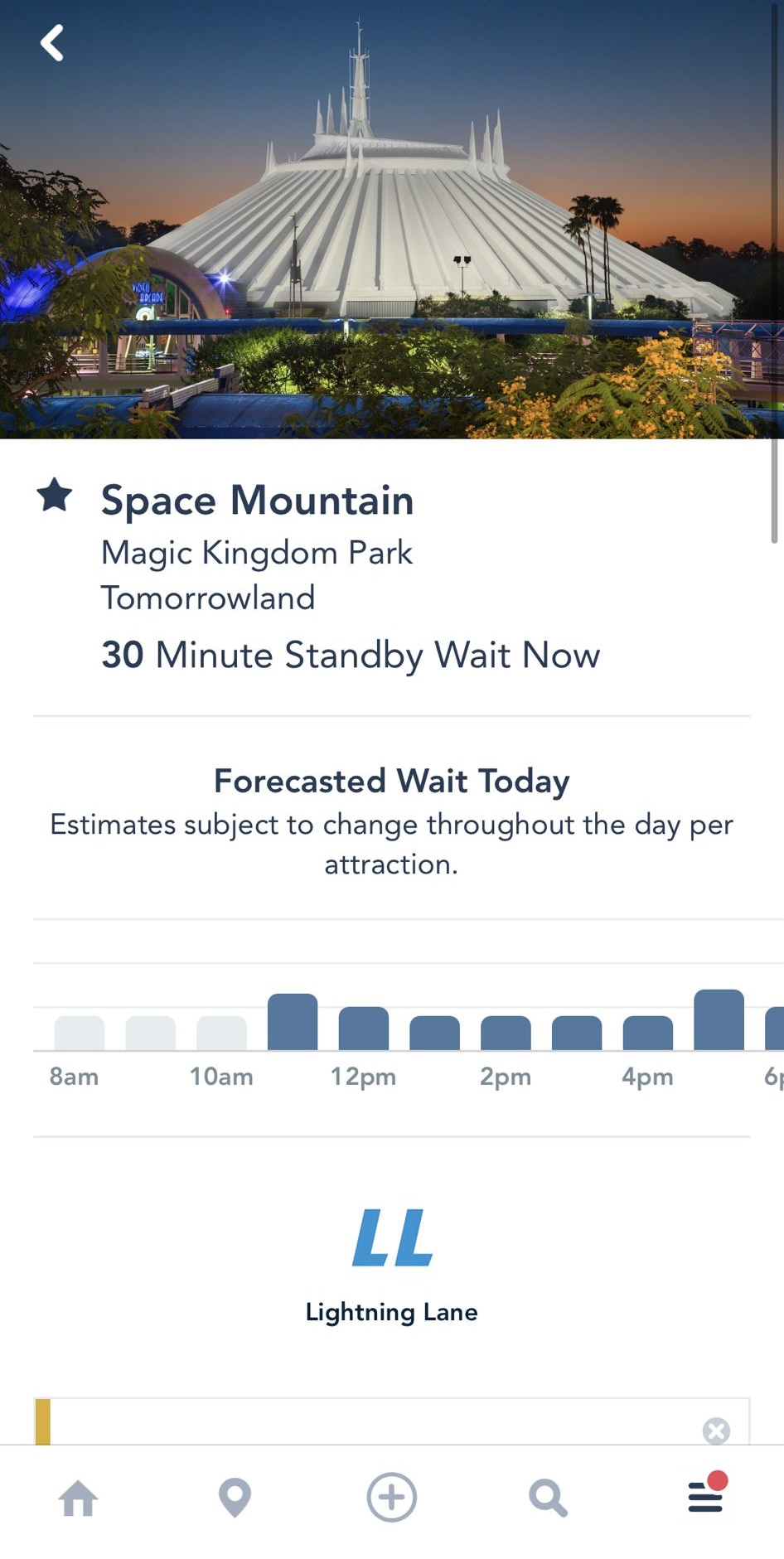Dismiss the banner with the close icon
Viewport: 784px width, 1559px height.
pyautogui.click(x=716, y=1430)
